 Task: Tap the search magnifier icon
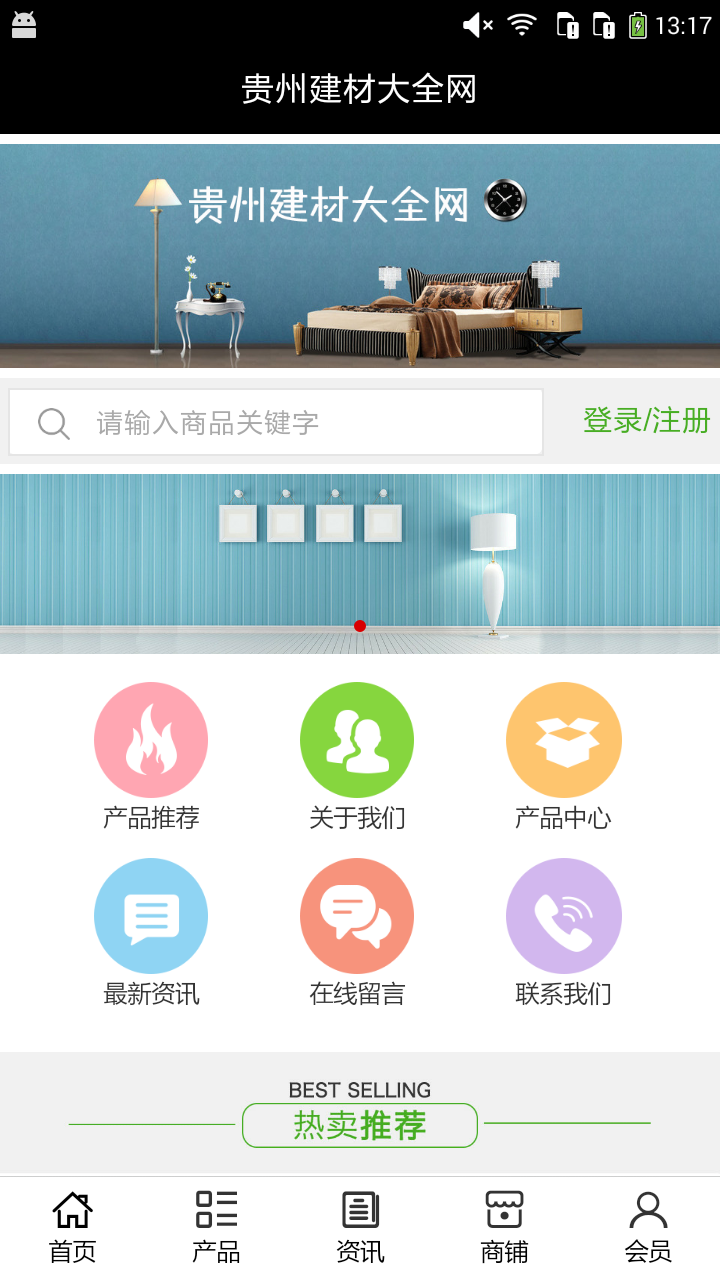pyautogui.click(x=52, y=422)
